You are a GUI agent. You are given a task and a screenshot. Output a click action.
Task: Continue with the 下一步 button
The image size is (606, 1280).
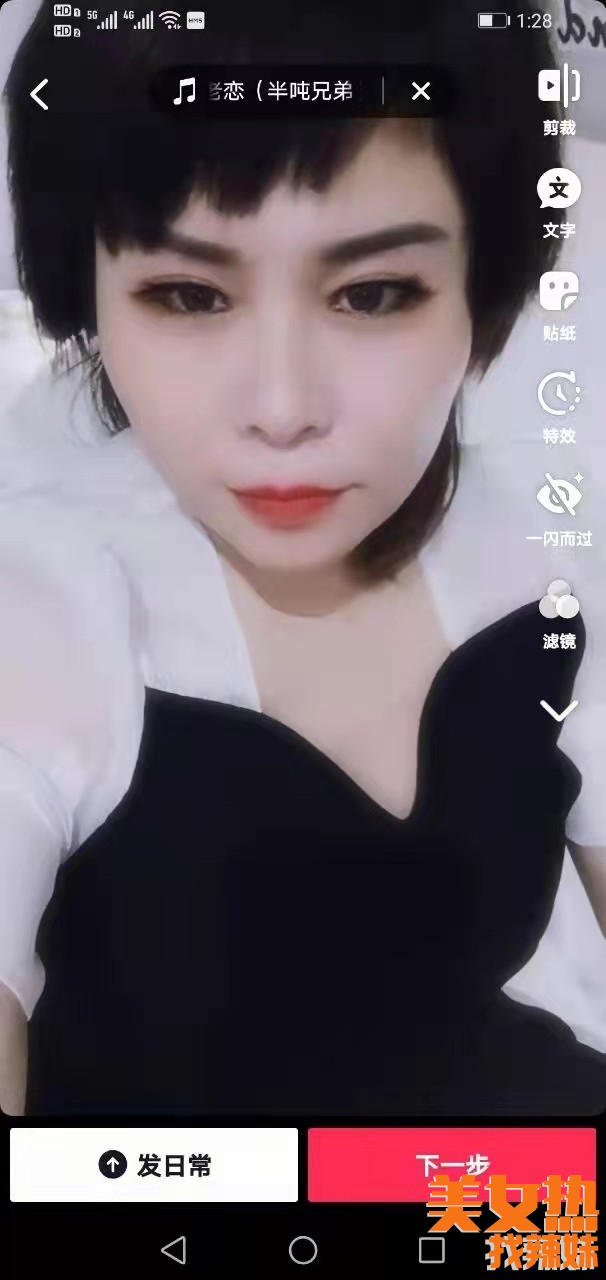coord(452,1164)
